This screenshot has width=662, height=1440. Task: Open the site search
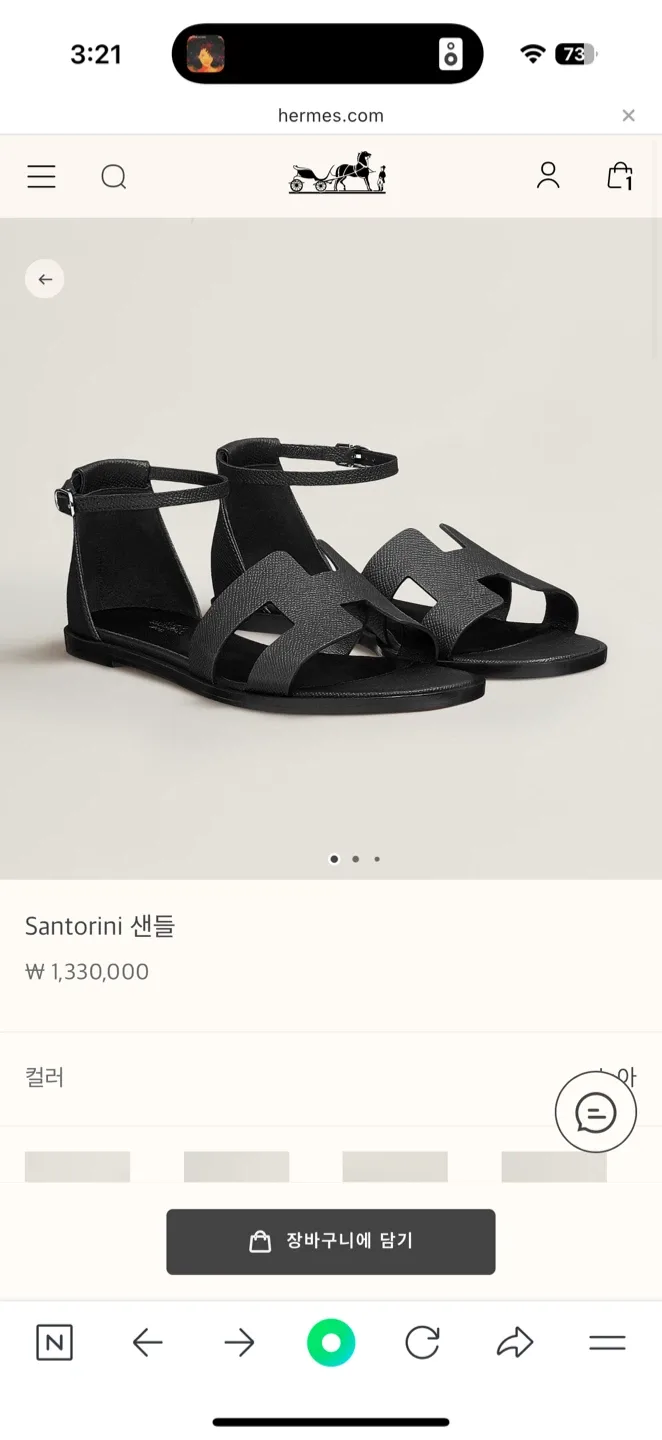click(114, 177)
